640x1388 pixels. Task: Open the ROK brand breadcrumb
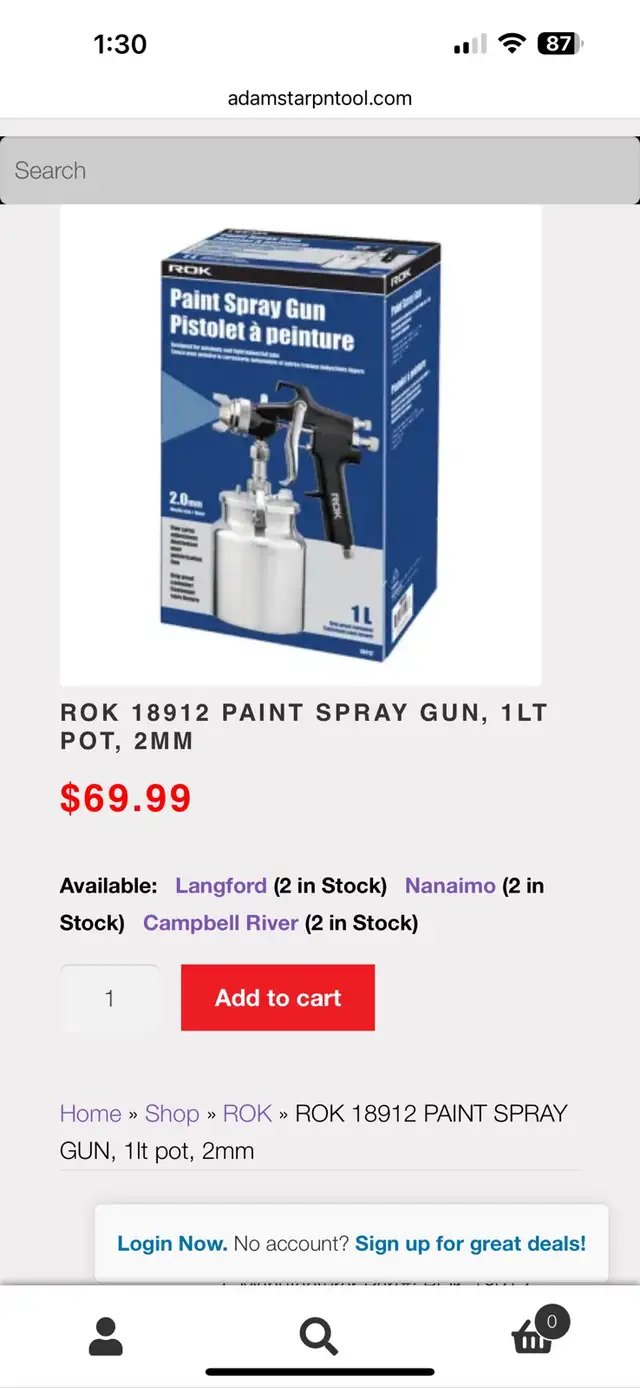(x=247, y=1114)
